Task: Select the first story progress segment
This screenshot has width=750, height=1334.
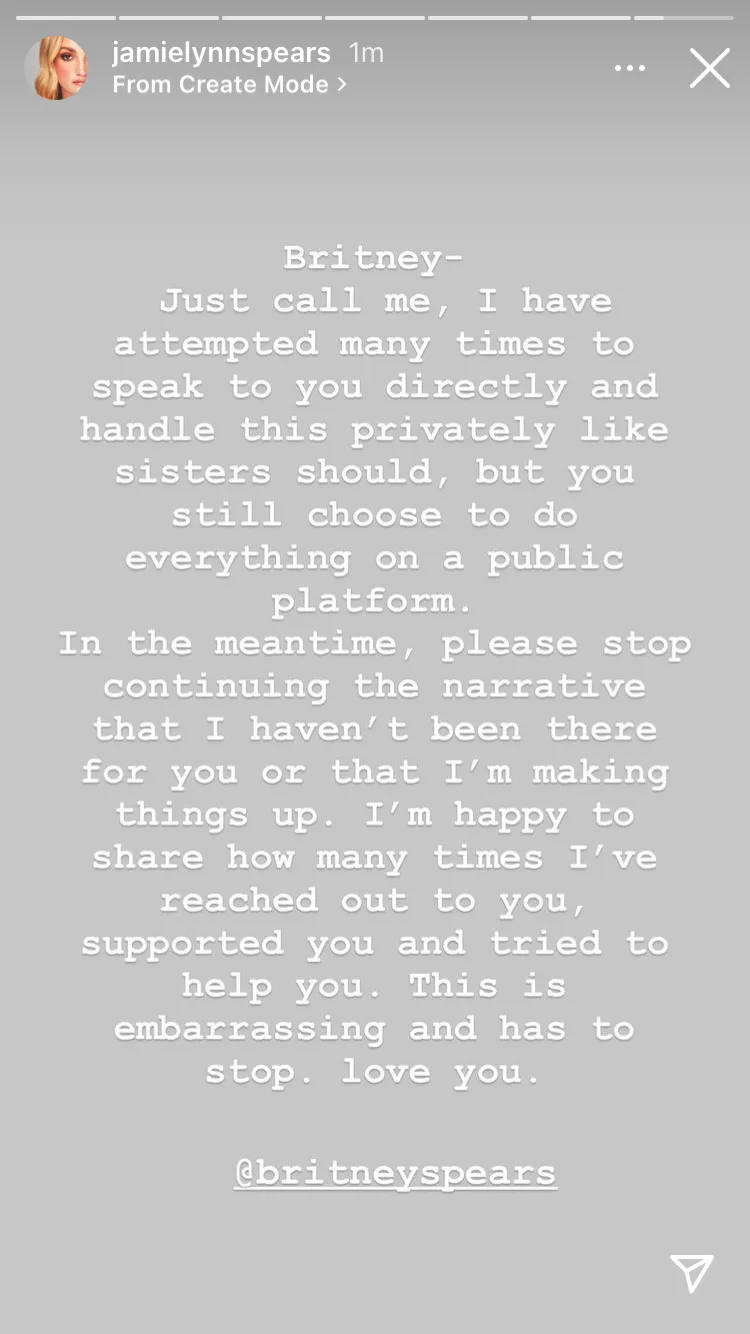Action: click(x=66, y=14)
